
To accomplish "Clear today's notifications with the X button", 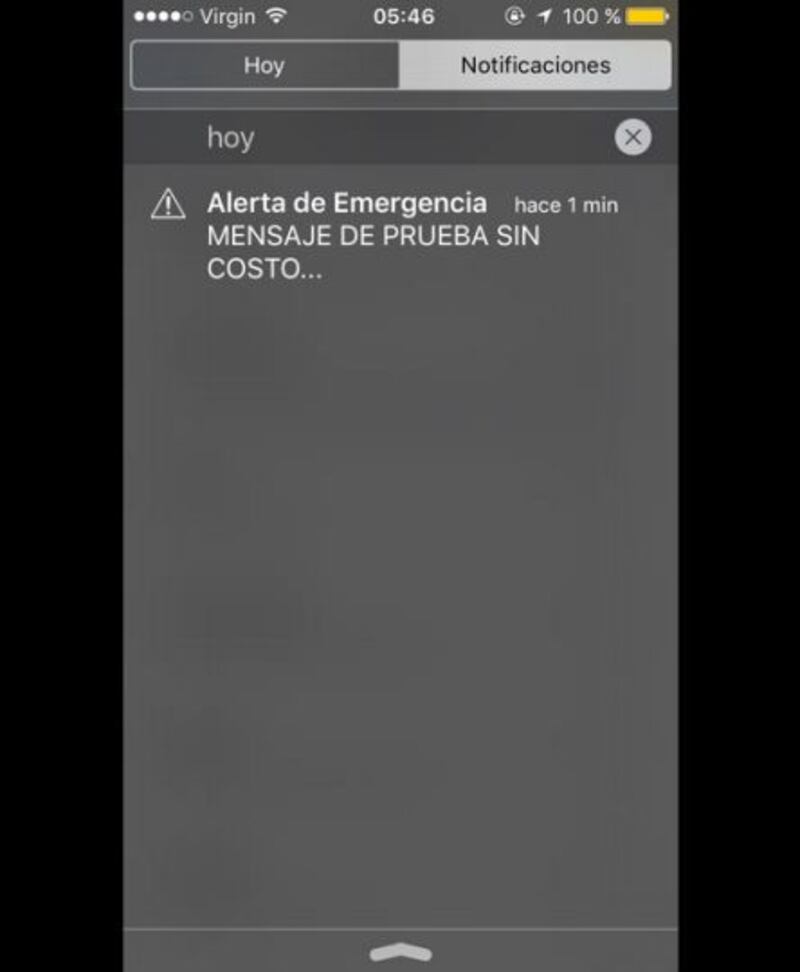I will pos(632,137).
